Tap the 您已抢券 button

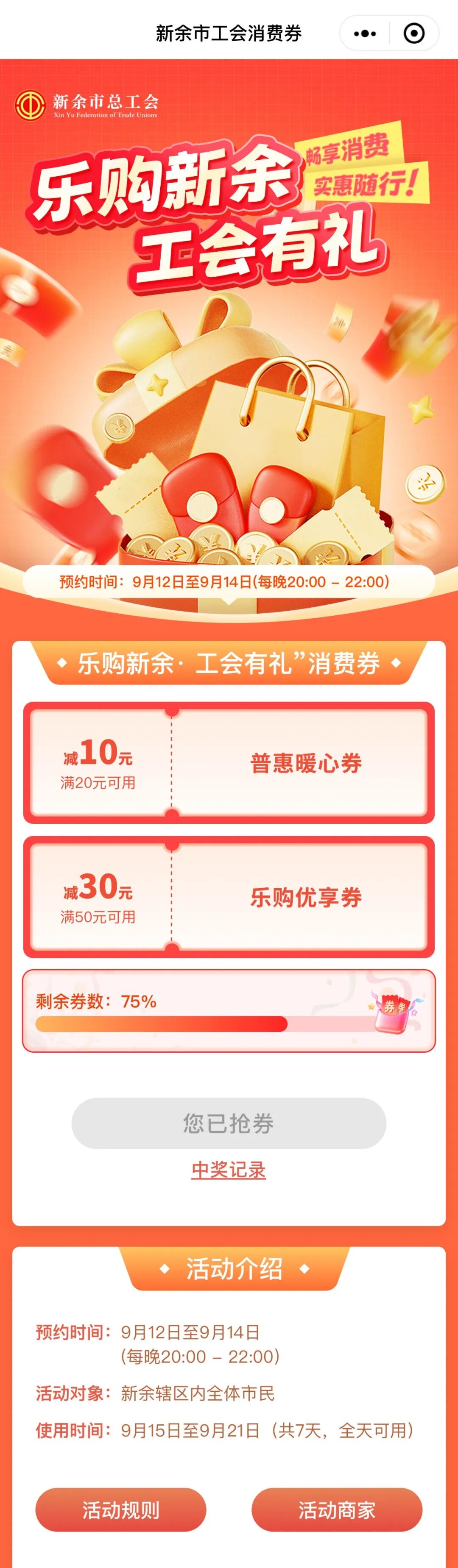[229, 1123]
